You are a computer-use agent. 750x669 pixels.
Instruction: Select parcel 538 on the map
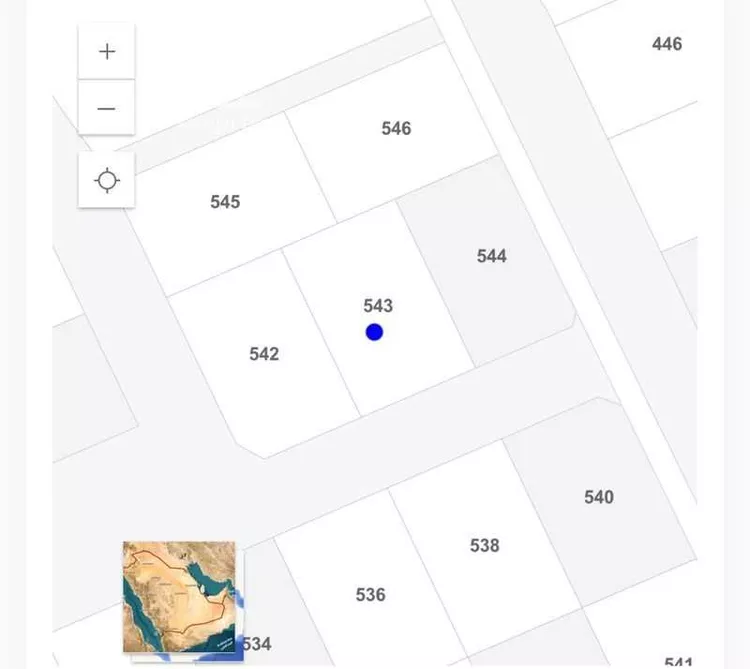click(x=484, y=545)
